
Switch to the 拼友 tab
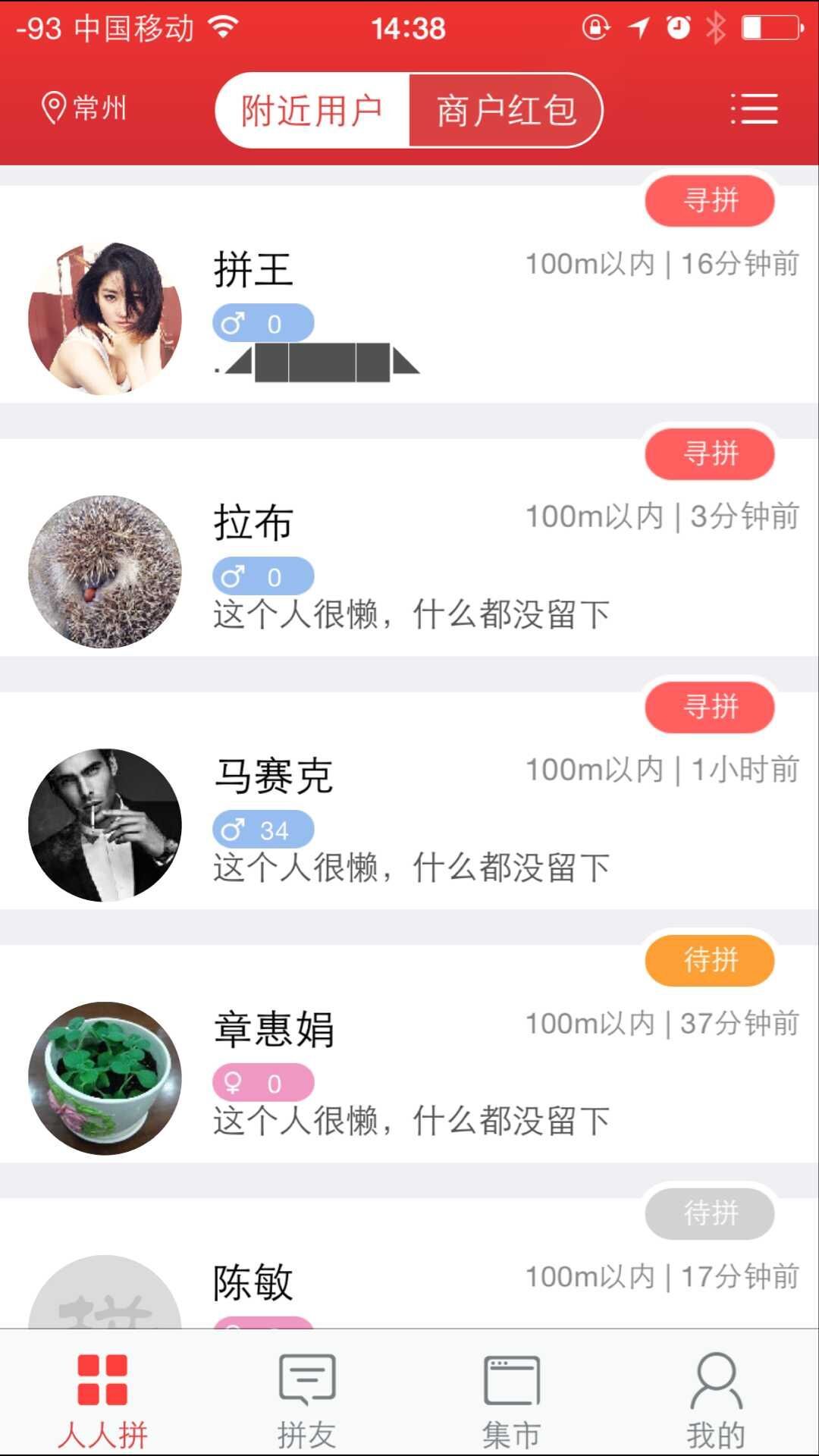pos(307,1401)
